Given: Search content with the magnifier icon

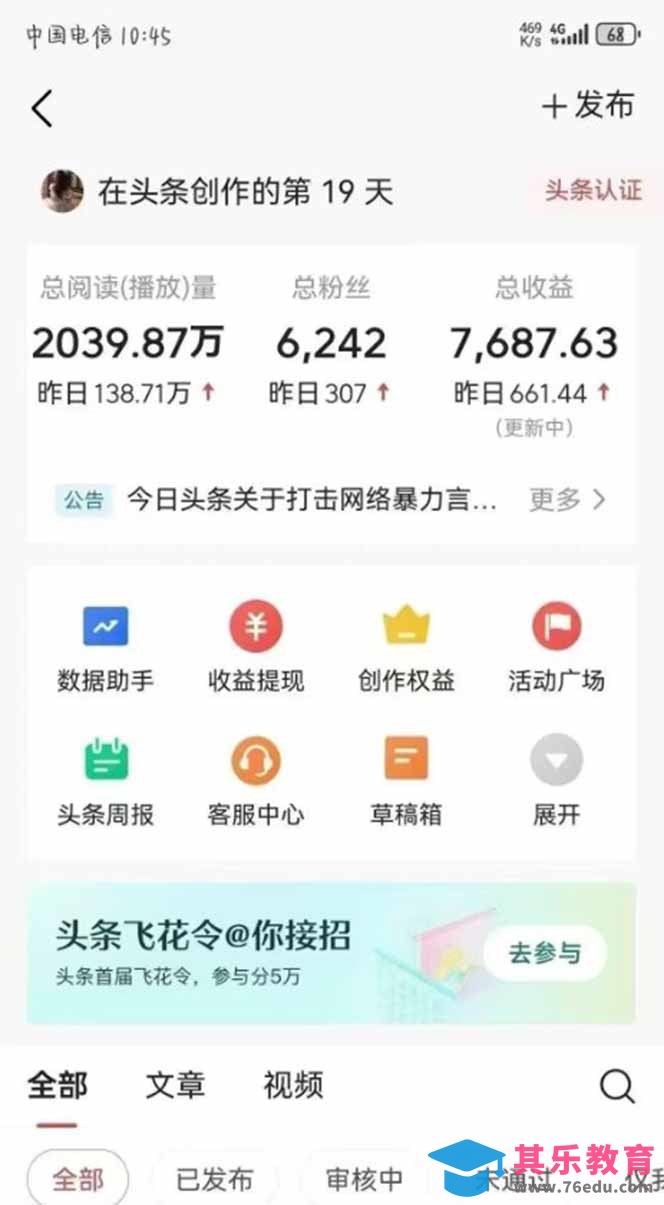Looking at the screenshot, I should [x=617, y=1086].
